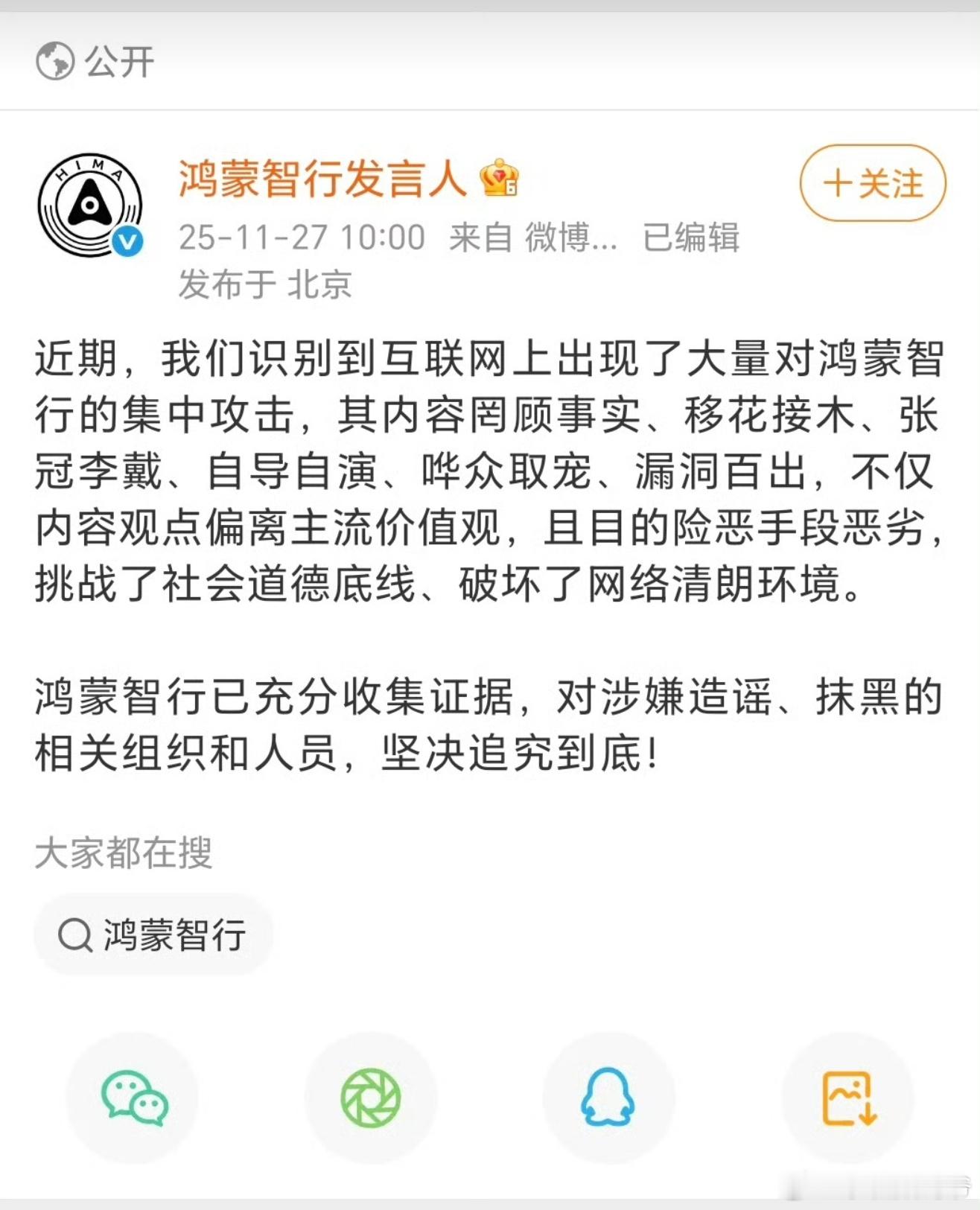Save the post image via download icon
Viewport: 980px width, 1210px height.
tap(845, 1096)
